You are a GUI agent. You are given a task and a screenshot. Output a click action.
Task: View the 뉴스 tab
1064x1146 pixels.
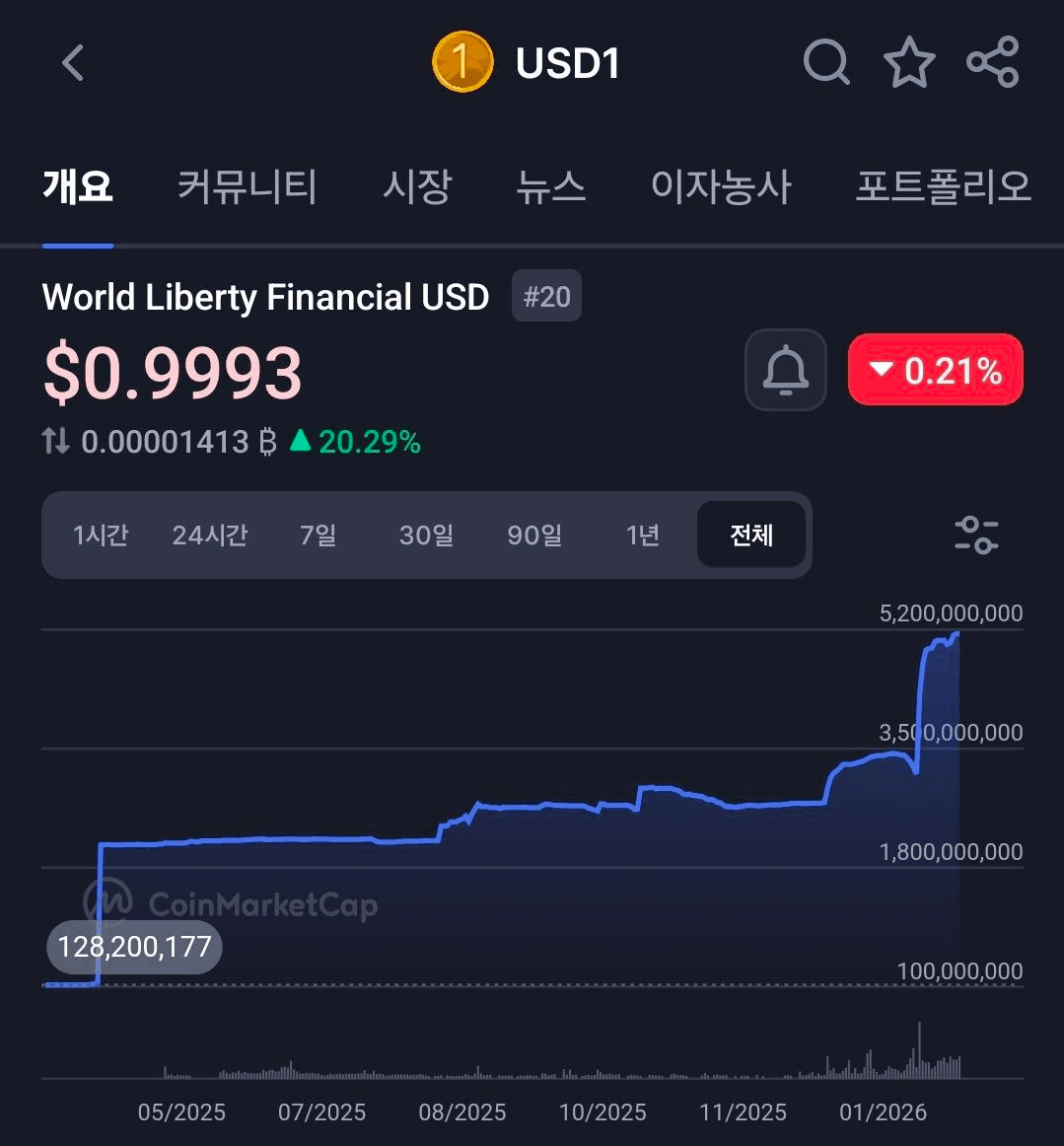point(550,186)
